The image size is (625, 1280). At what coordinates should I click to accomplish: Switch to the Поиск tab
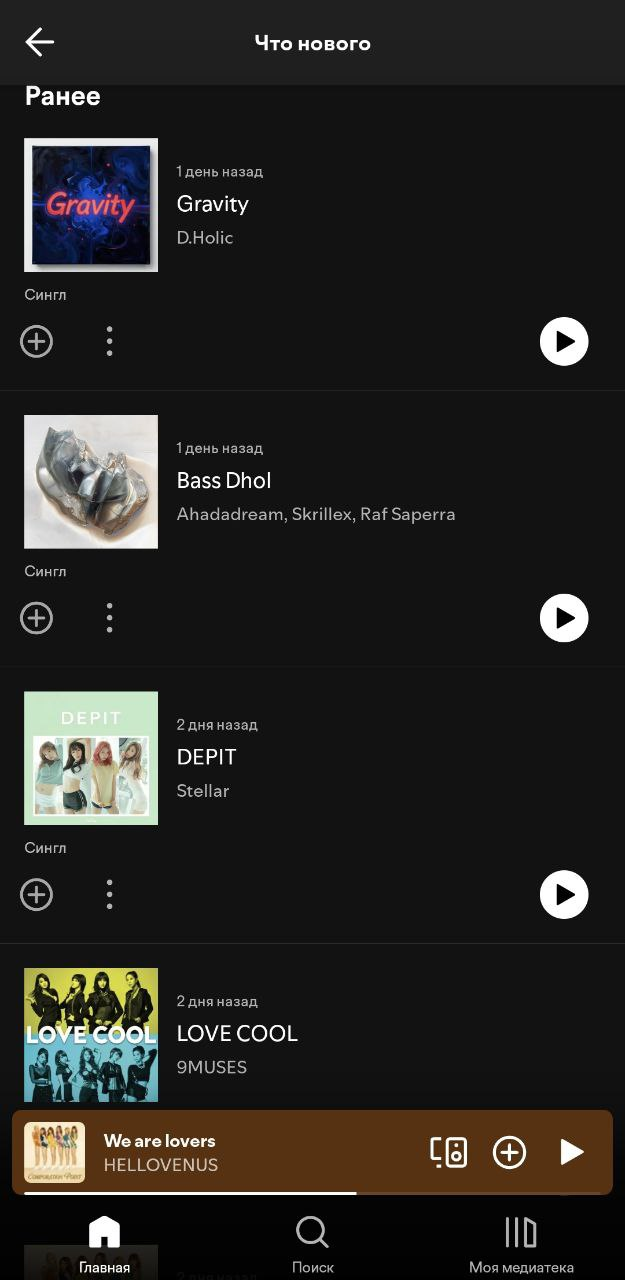coord(312,1244)
